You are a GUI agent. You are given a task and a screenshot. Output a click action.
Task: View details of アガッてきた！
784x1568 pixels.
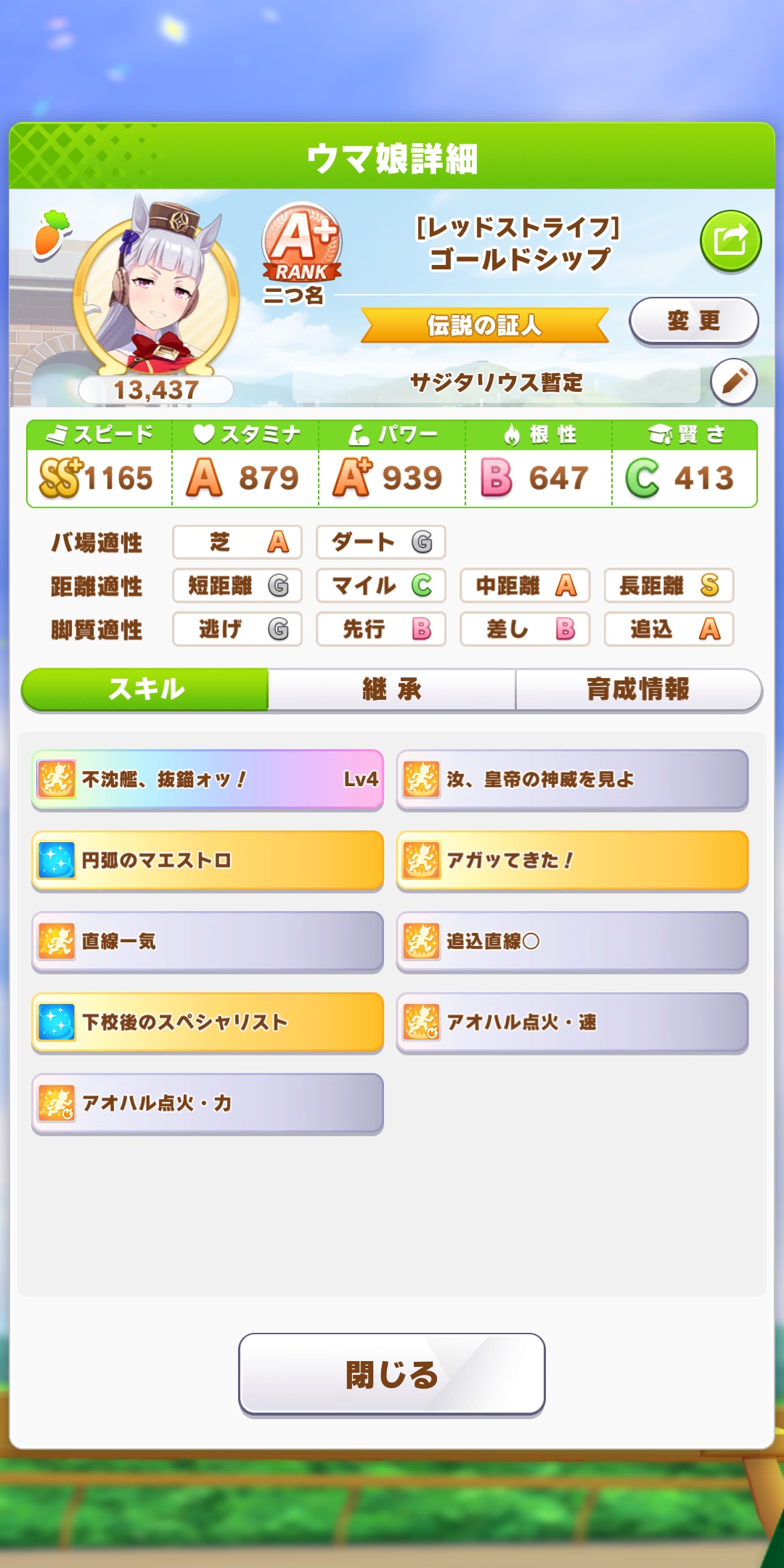click(572, 860)
